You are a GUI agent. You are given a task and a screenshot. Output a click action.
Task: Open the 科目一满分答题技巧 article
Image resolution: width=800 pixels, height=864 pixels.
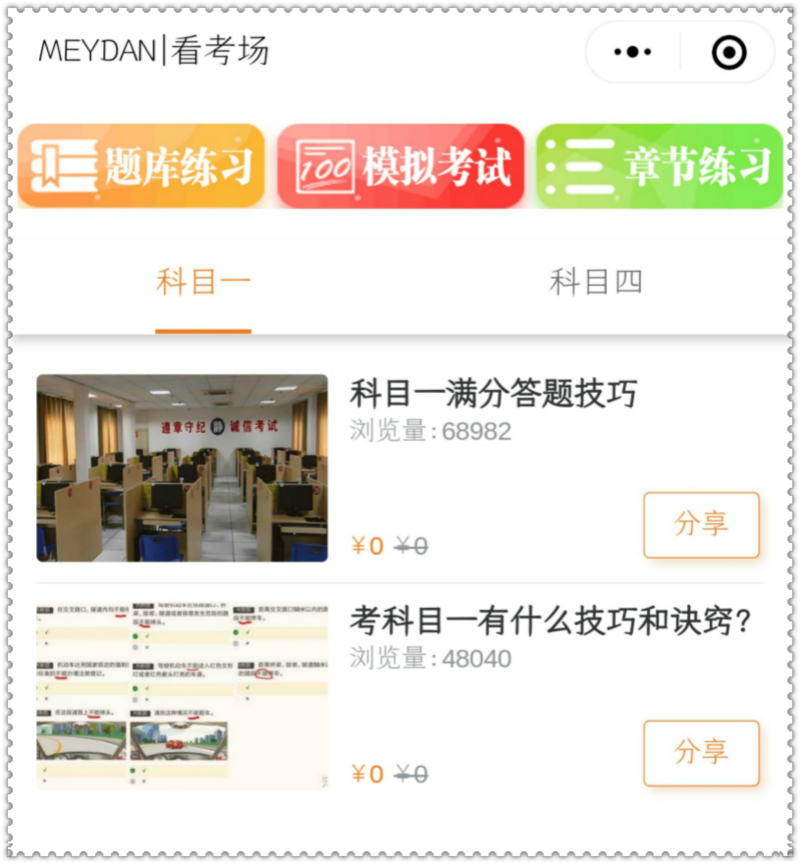[492, 394]
